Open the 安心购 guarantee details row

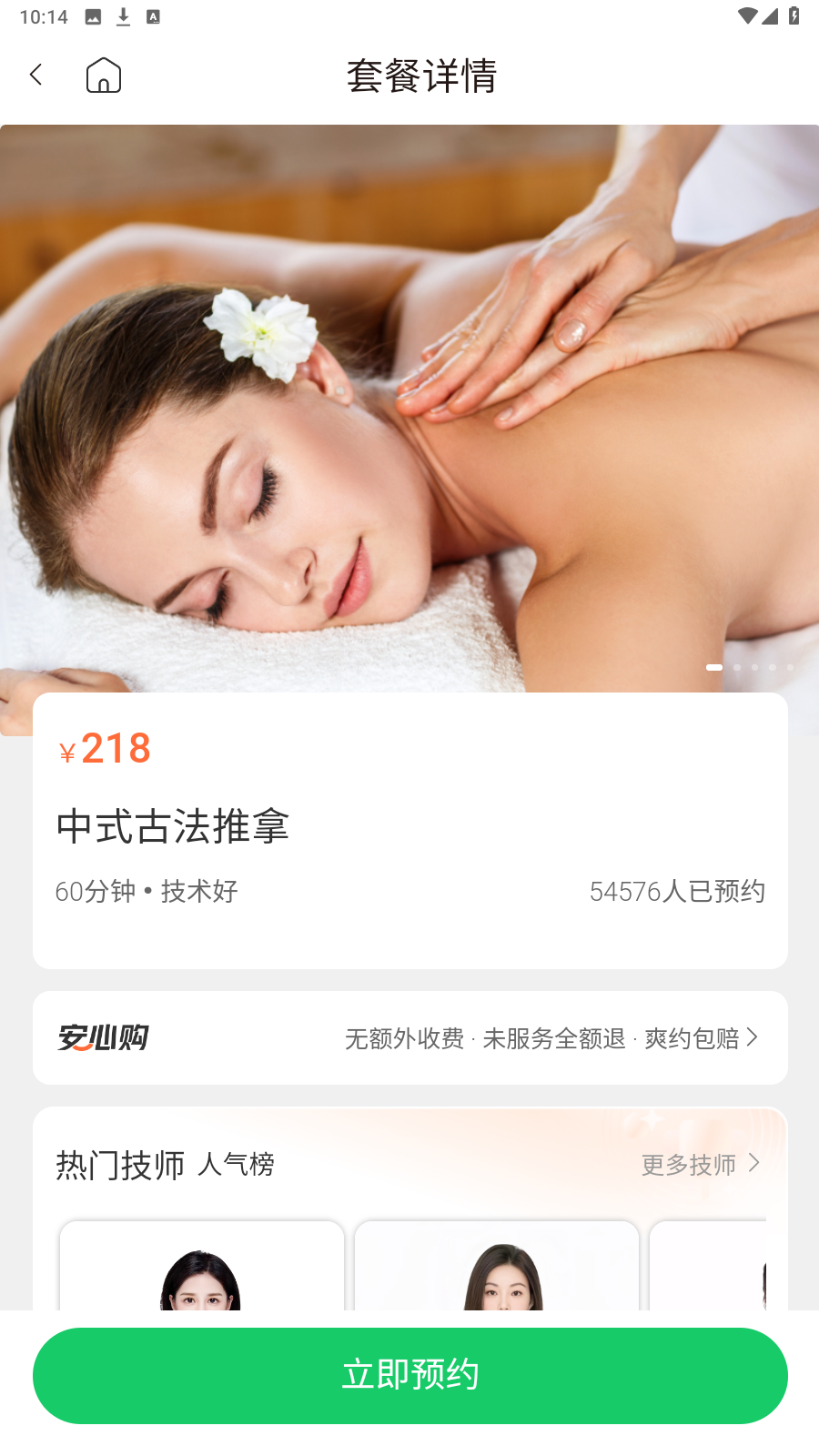click(409, 1037)
